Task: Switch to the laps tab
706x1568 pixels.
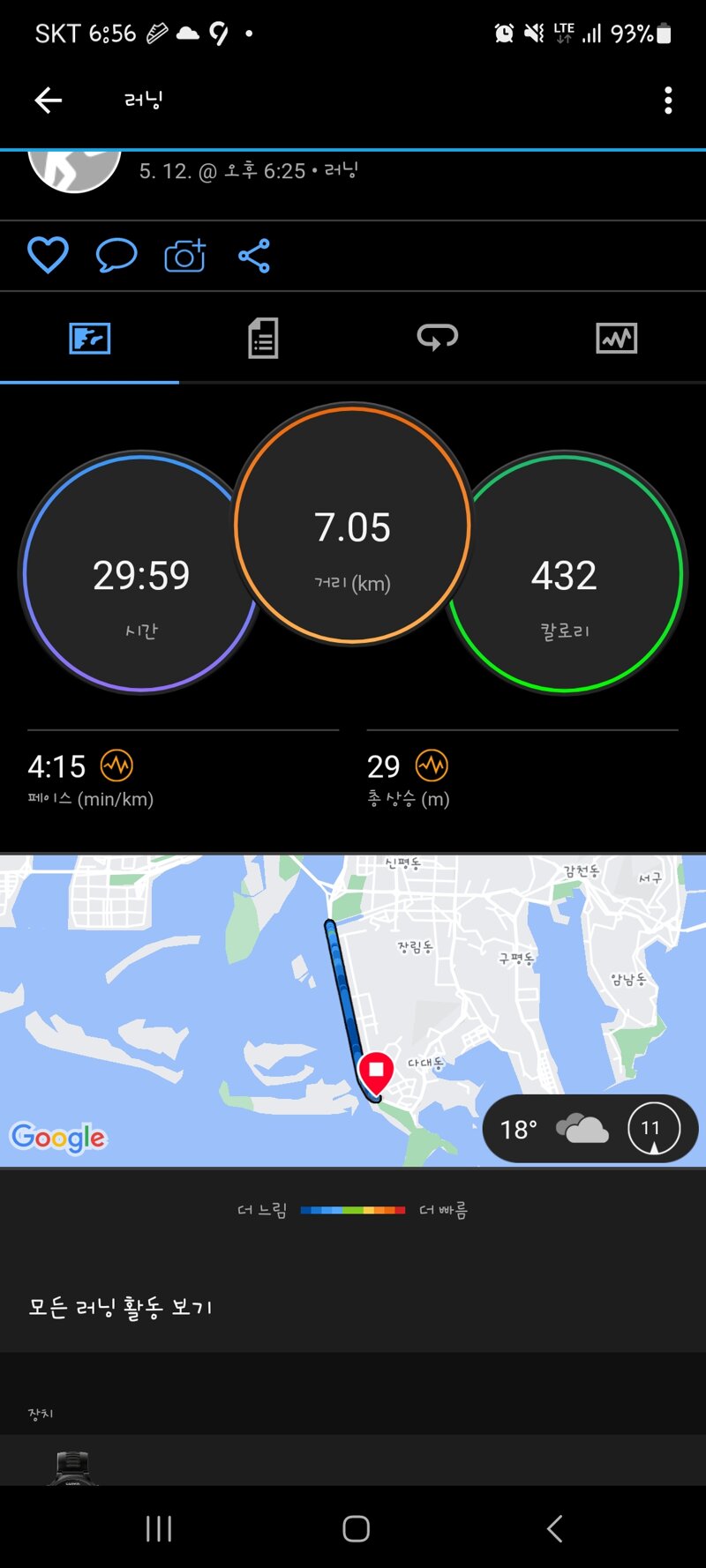Action: point(438,339)
